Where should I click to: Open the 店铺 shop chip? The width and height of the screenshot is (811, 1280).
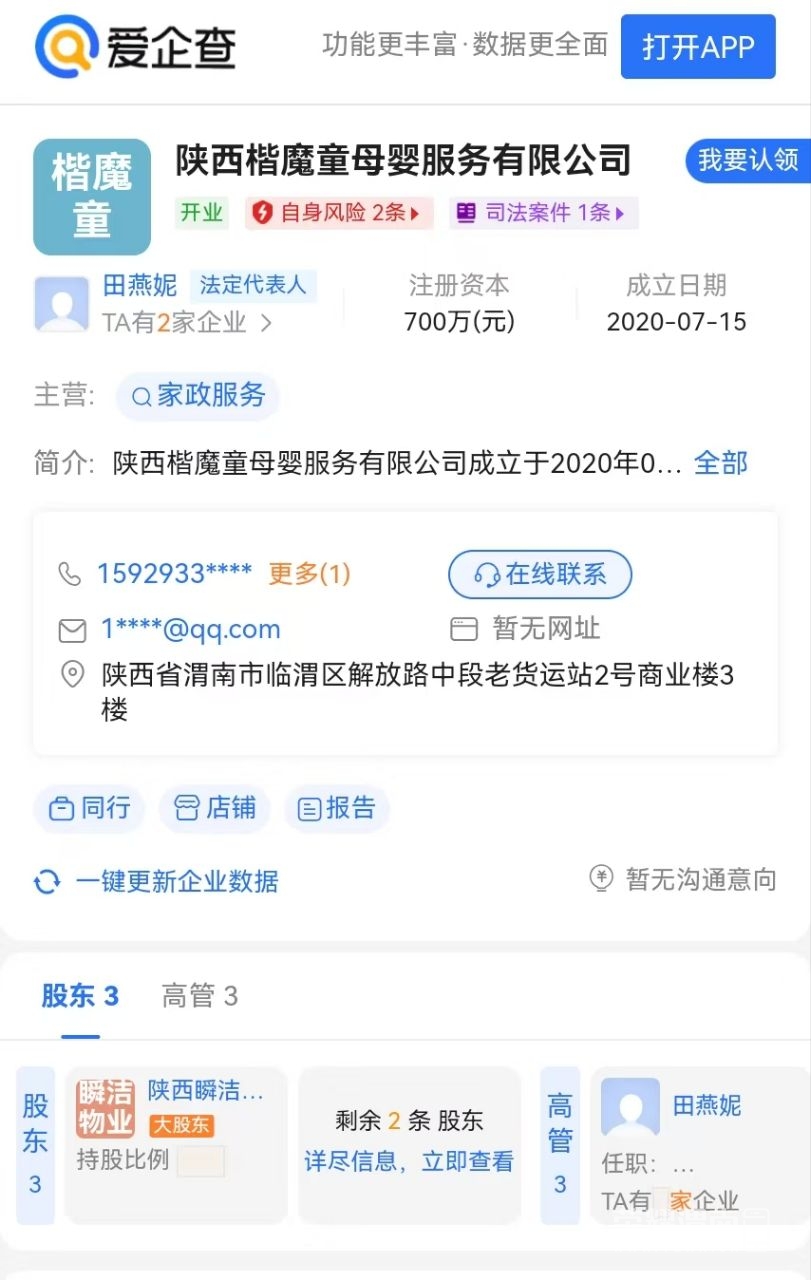click(214, 808)
